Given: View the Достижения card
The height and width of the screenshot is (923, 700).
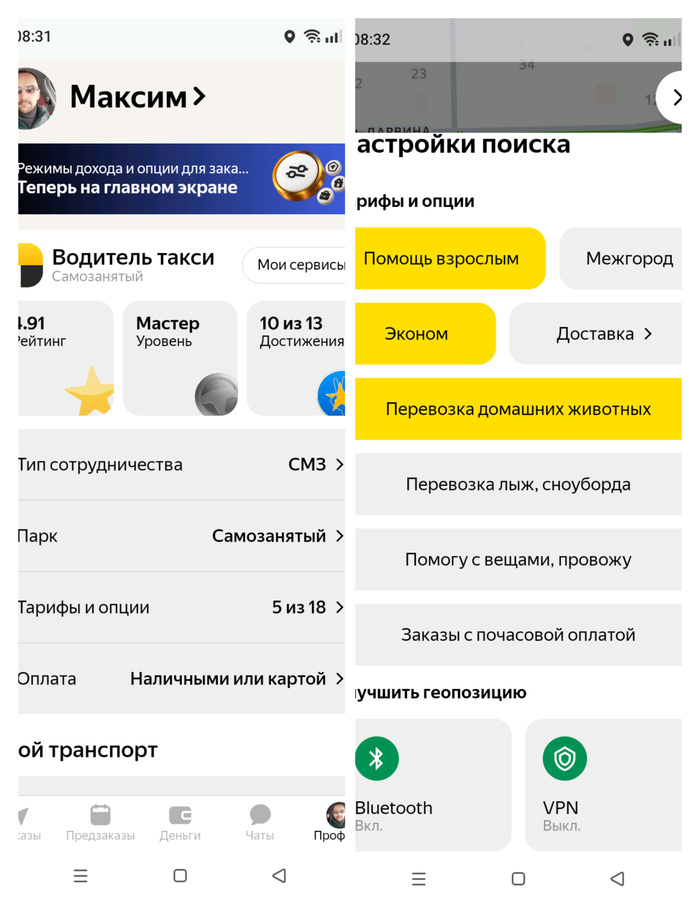Looking at the screenshot, I should pyautogui.click(x=296, y=358).
